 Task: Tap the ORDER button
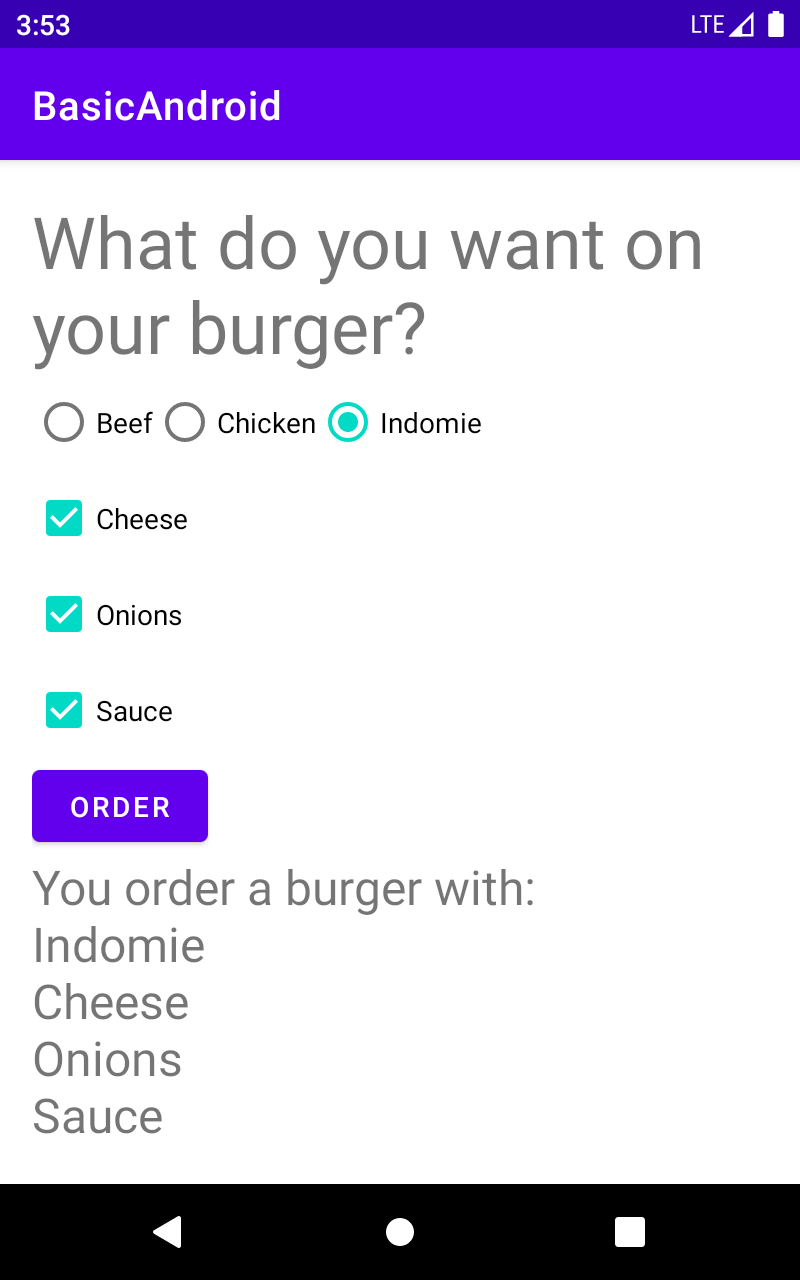click(x=120, y=806)
